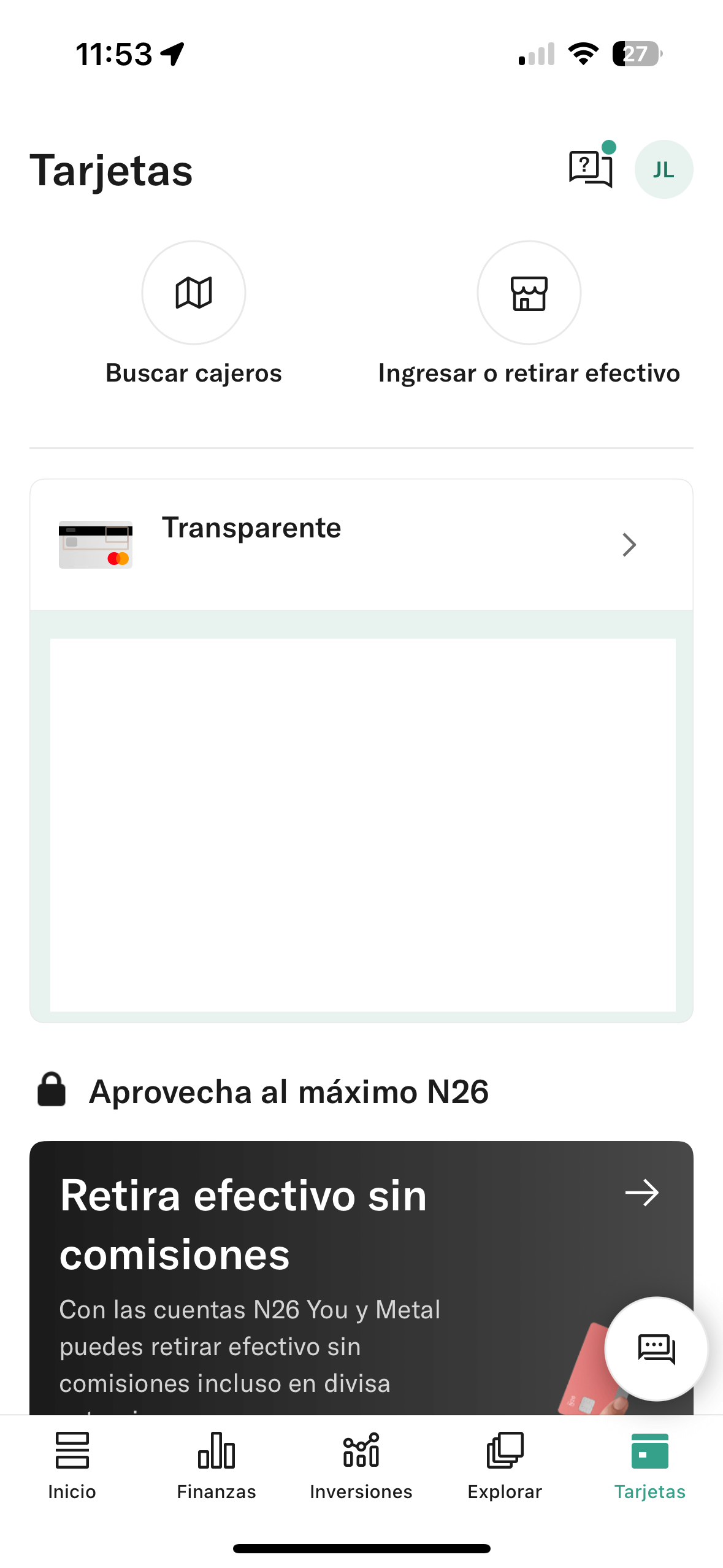Open the Inversiones tab
Screen dimensions: 723x1568
tap(361, 1465)
